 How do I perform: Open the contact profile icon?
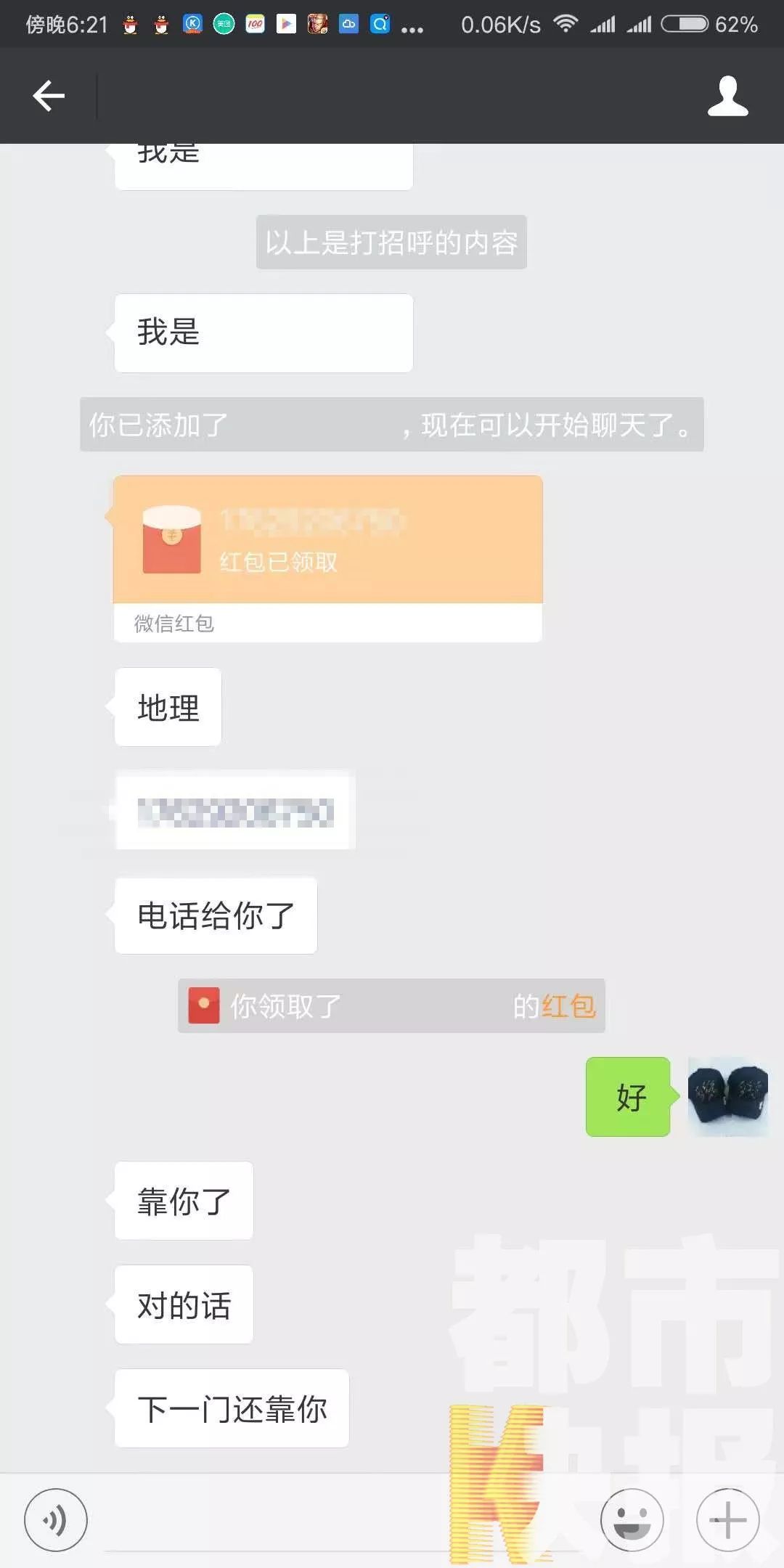(727, 96)
